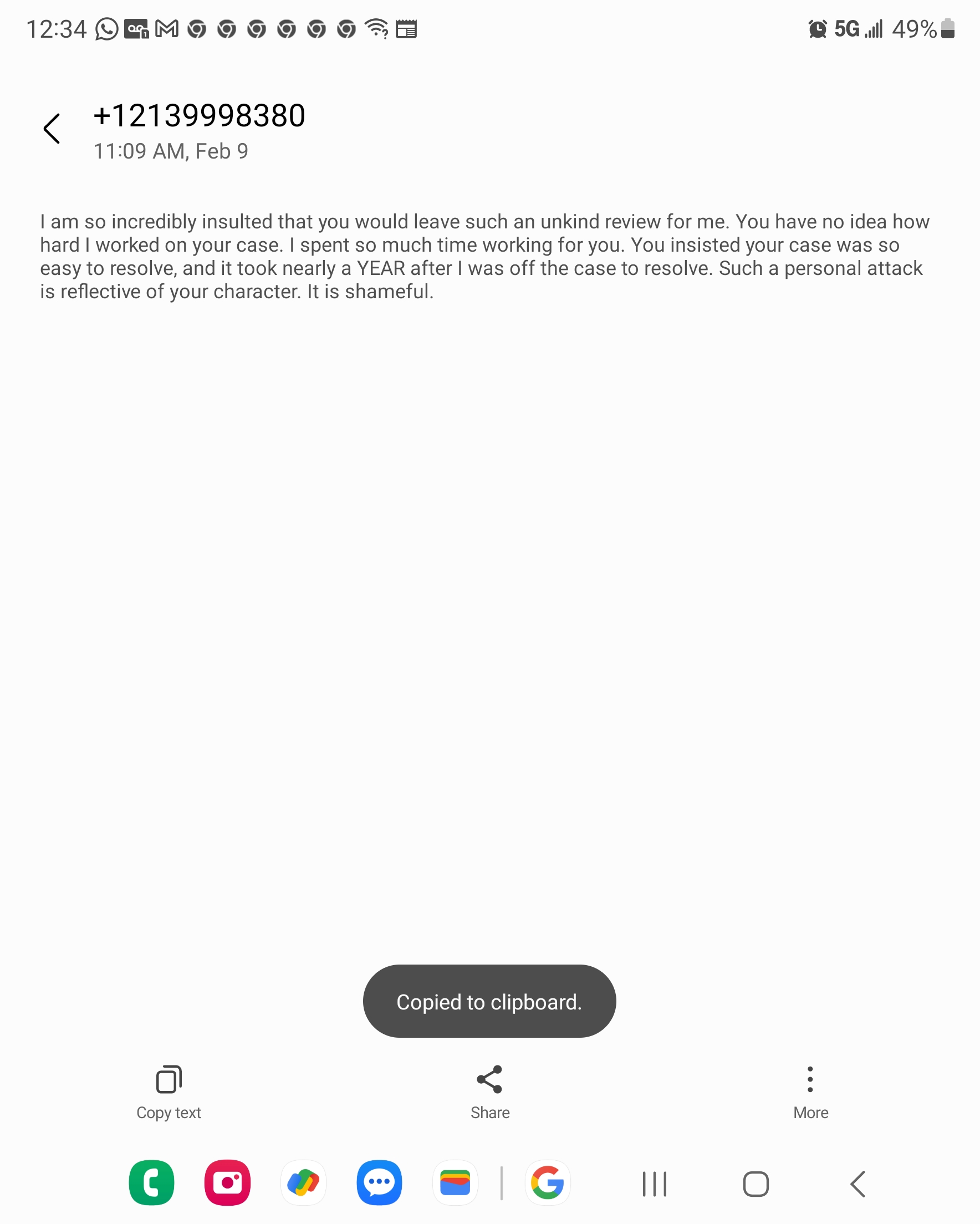Open Google Wallet from the taskbar

point(455,1182)
